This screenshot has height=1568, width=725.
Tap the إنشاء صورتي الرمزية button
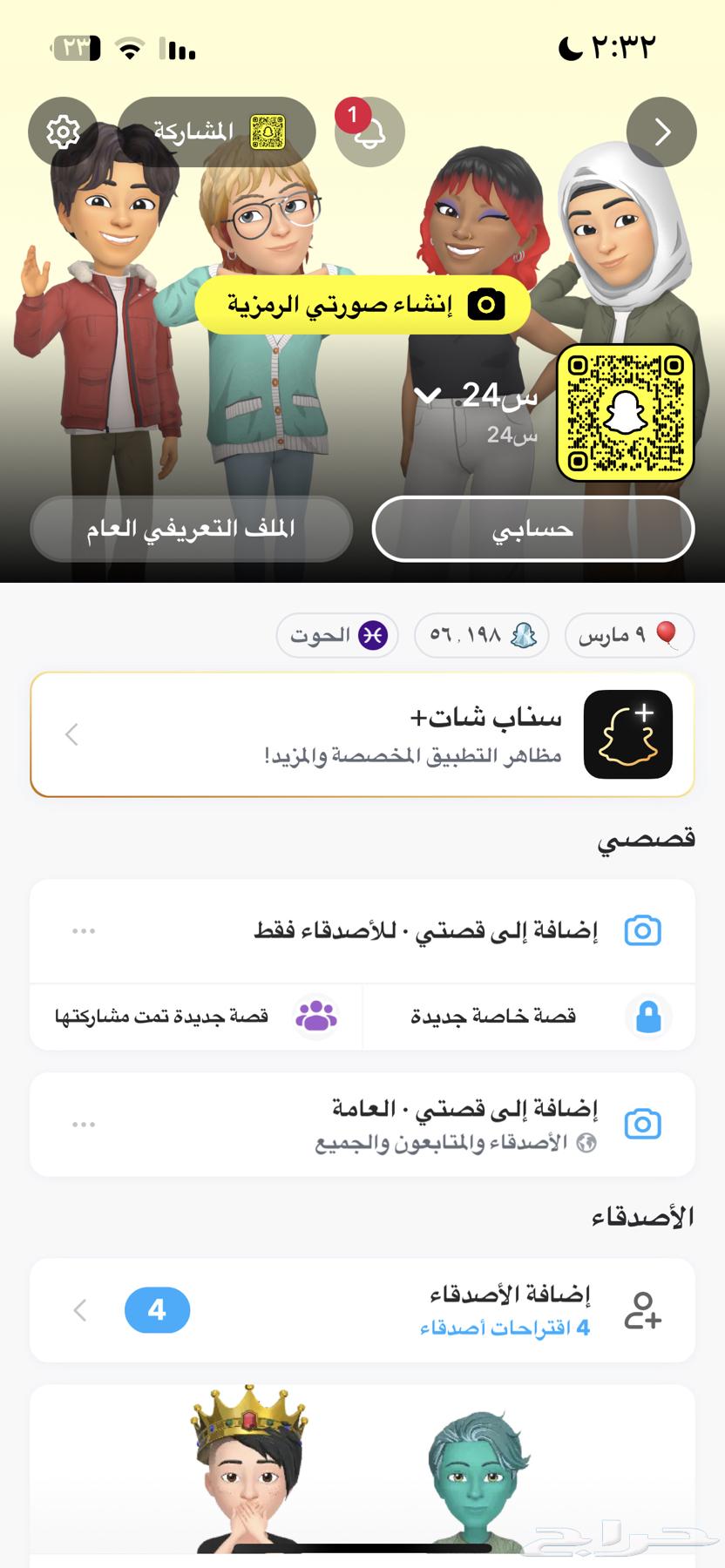pyautogui.click(x=362, y=304)
